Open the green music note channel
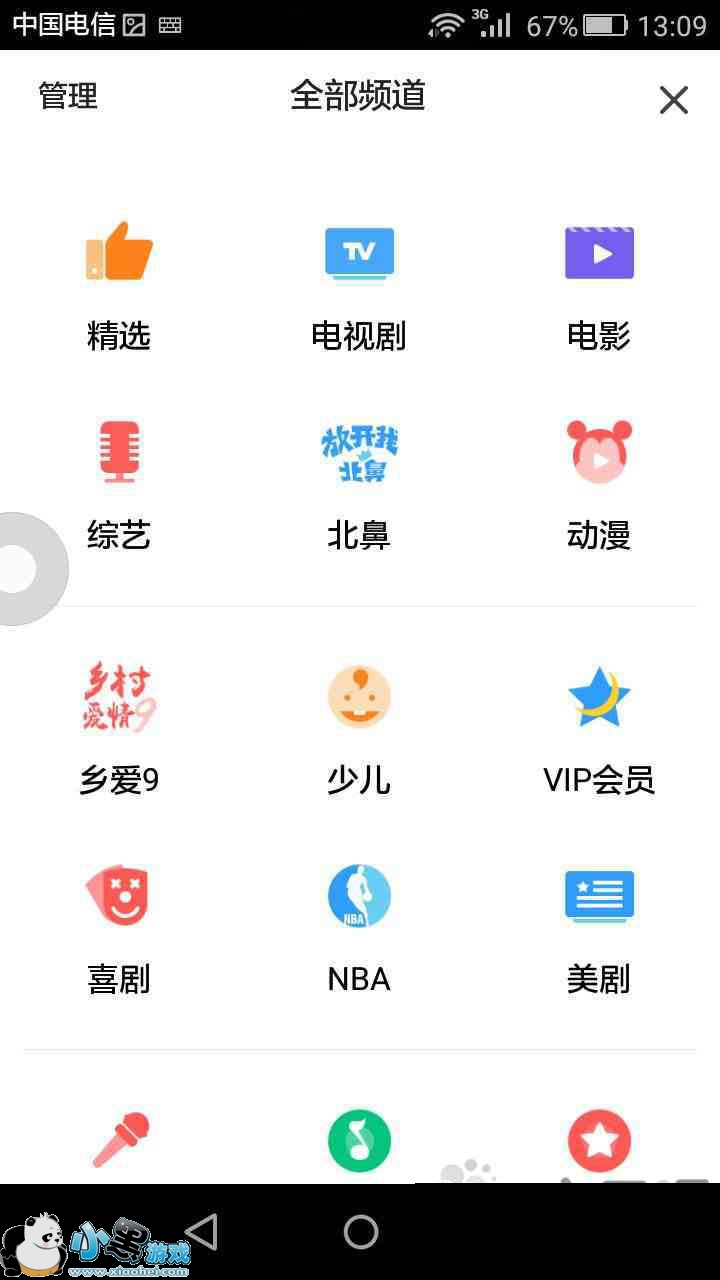 point(359,1140)
